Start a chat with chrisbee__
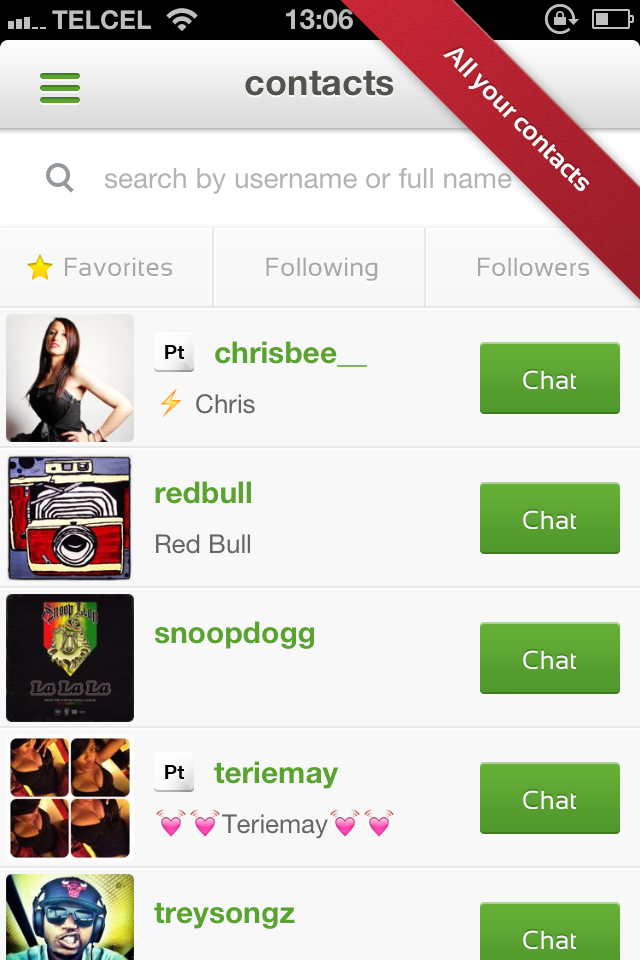The image size is (640, 960). (x=549, y=379)
